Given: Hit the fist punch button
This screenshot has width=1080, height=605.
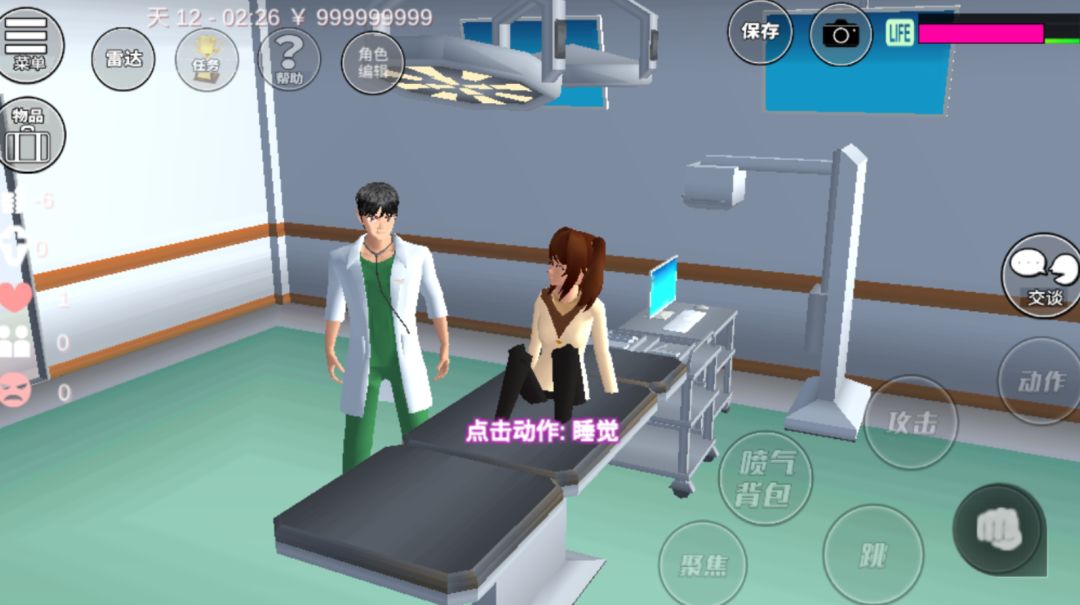Looking at the screenshot, I should point(999,529).
